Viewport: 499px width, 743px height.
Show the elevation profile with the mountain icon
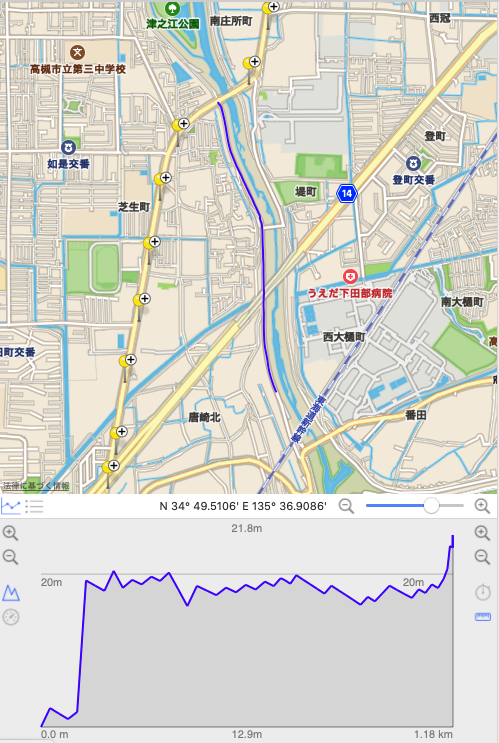(x=11, y=593)
